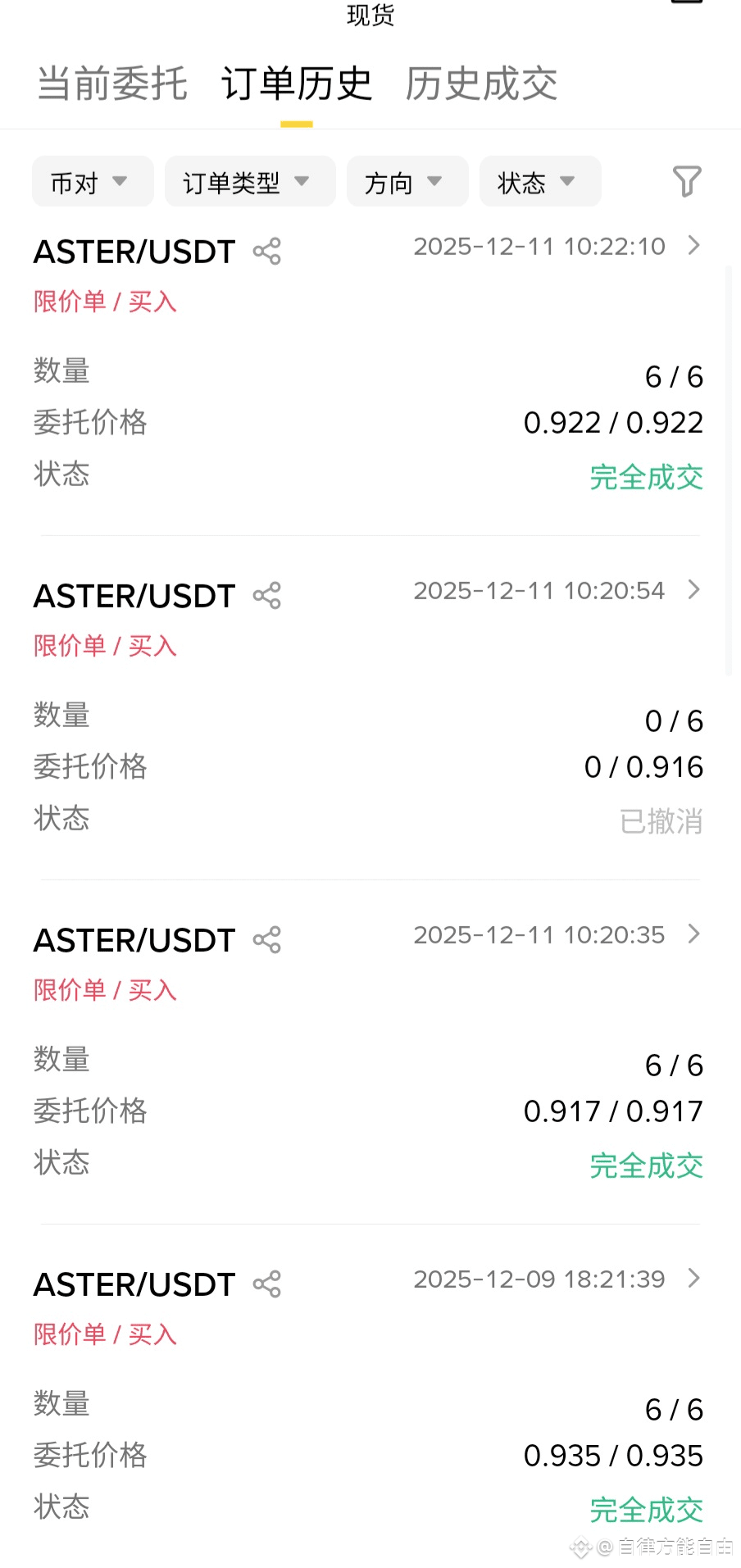Share the order placed at 10:20:54

click(x=267, y=596)
